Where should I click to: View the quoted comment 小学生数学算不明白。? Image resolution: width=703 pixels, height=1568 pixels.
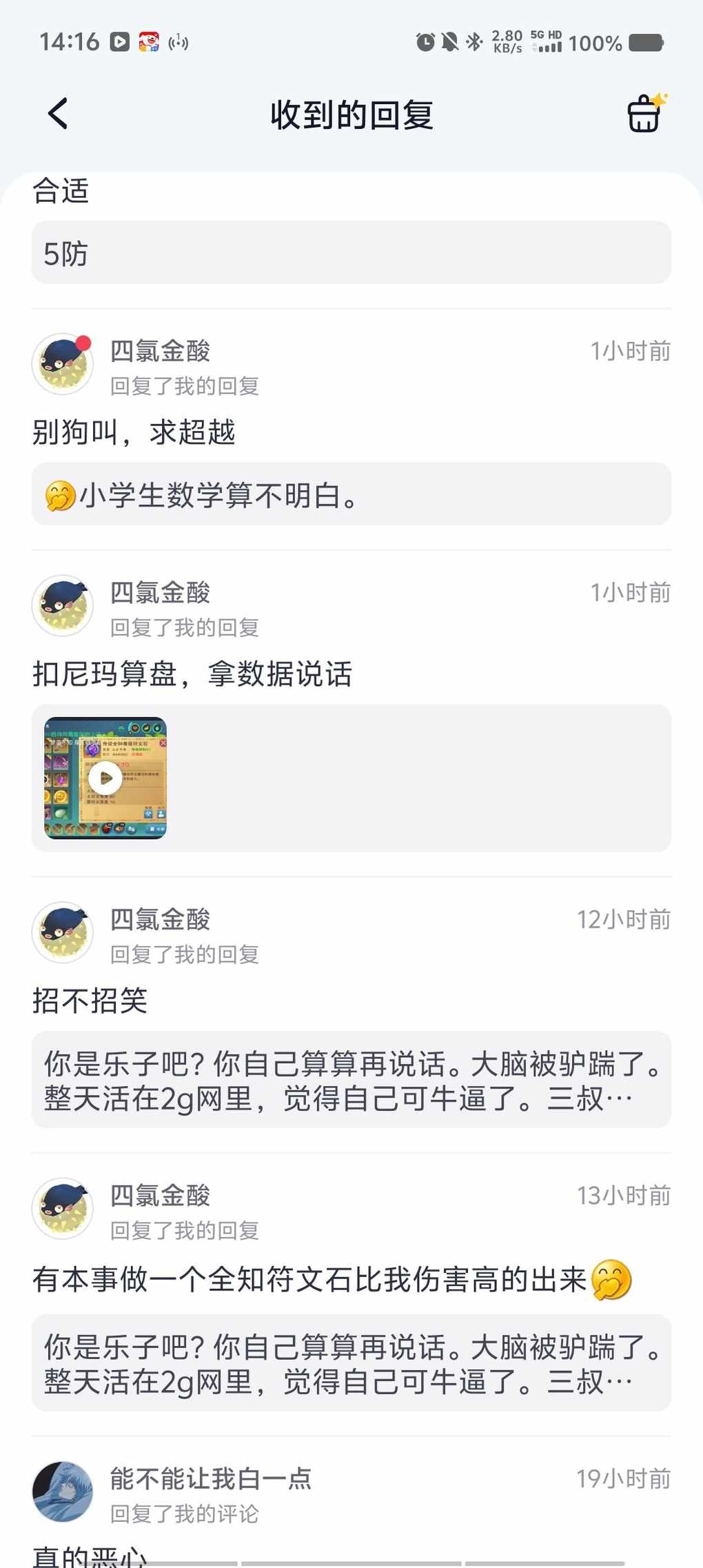point(351,494)
